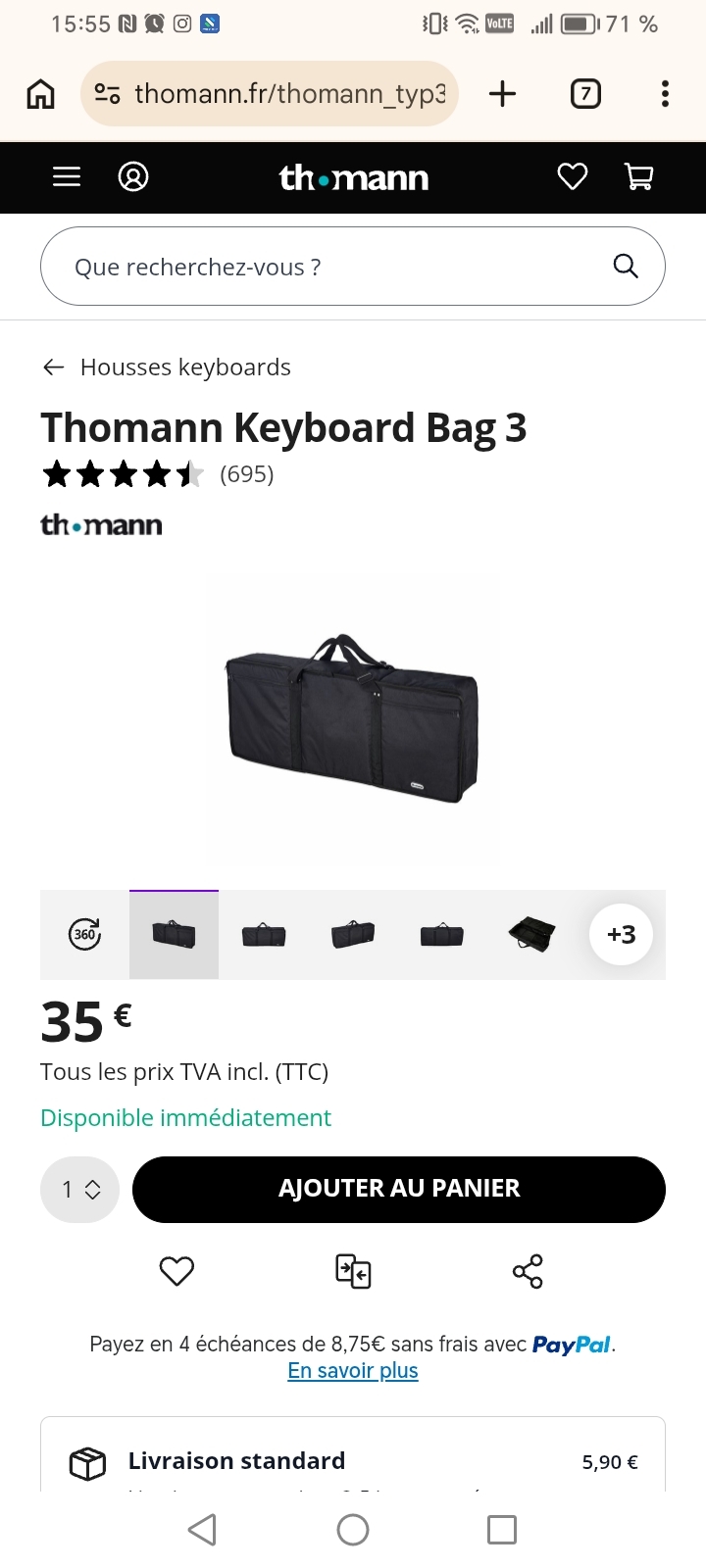Open the shopping cart
This screenshot has width=706, height=1568.
point(638,176)
